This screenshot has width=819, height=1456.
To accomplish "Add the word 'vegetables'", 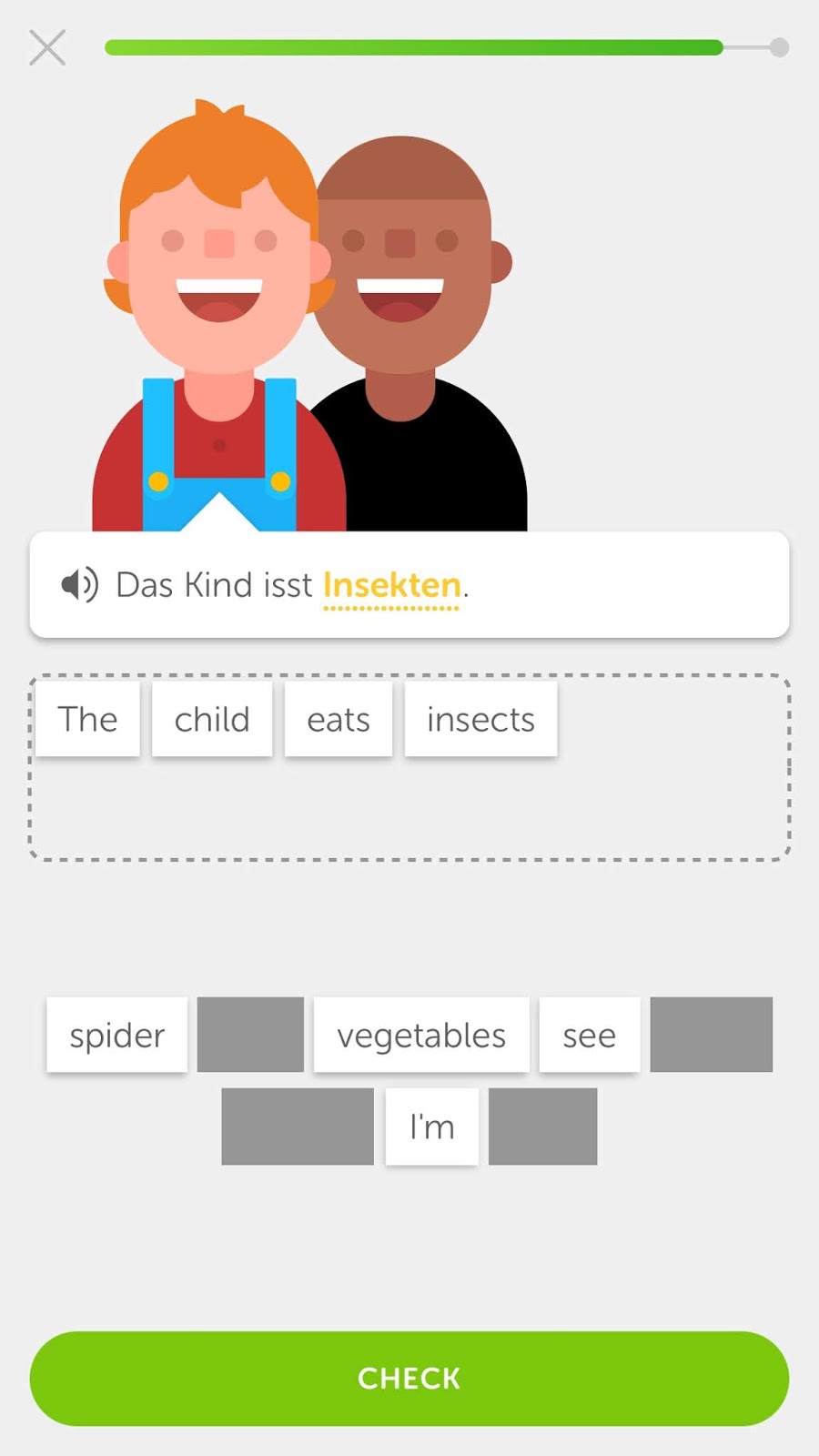I will pos(421,1035).
